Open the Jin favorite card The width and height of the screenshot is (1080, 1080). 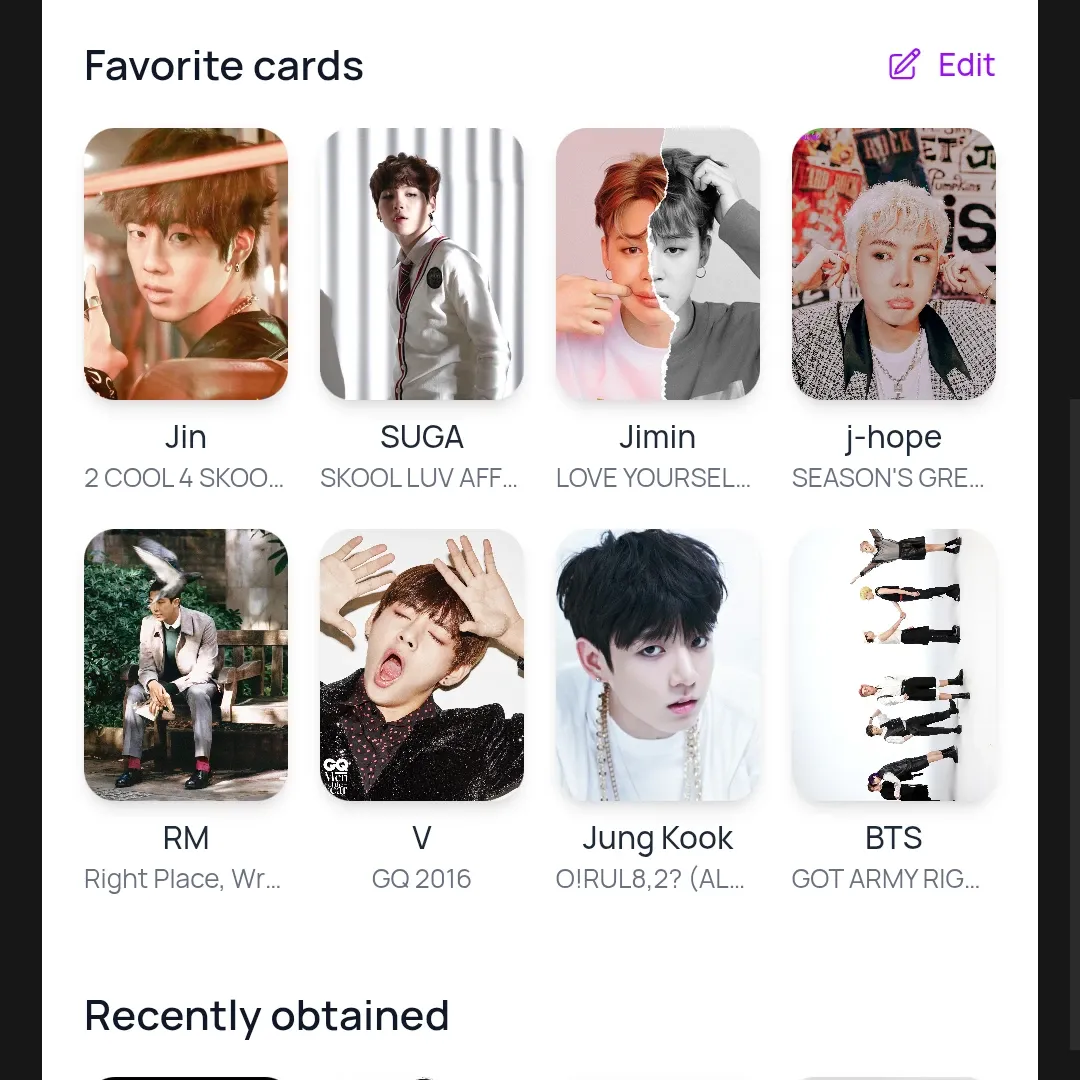click(186, 264)
